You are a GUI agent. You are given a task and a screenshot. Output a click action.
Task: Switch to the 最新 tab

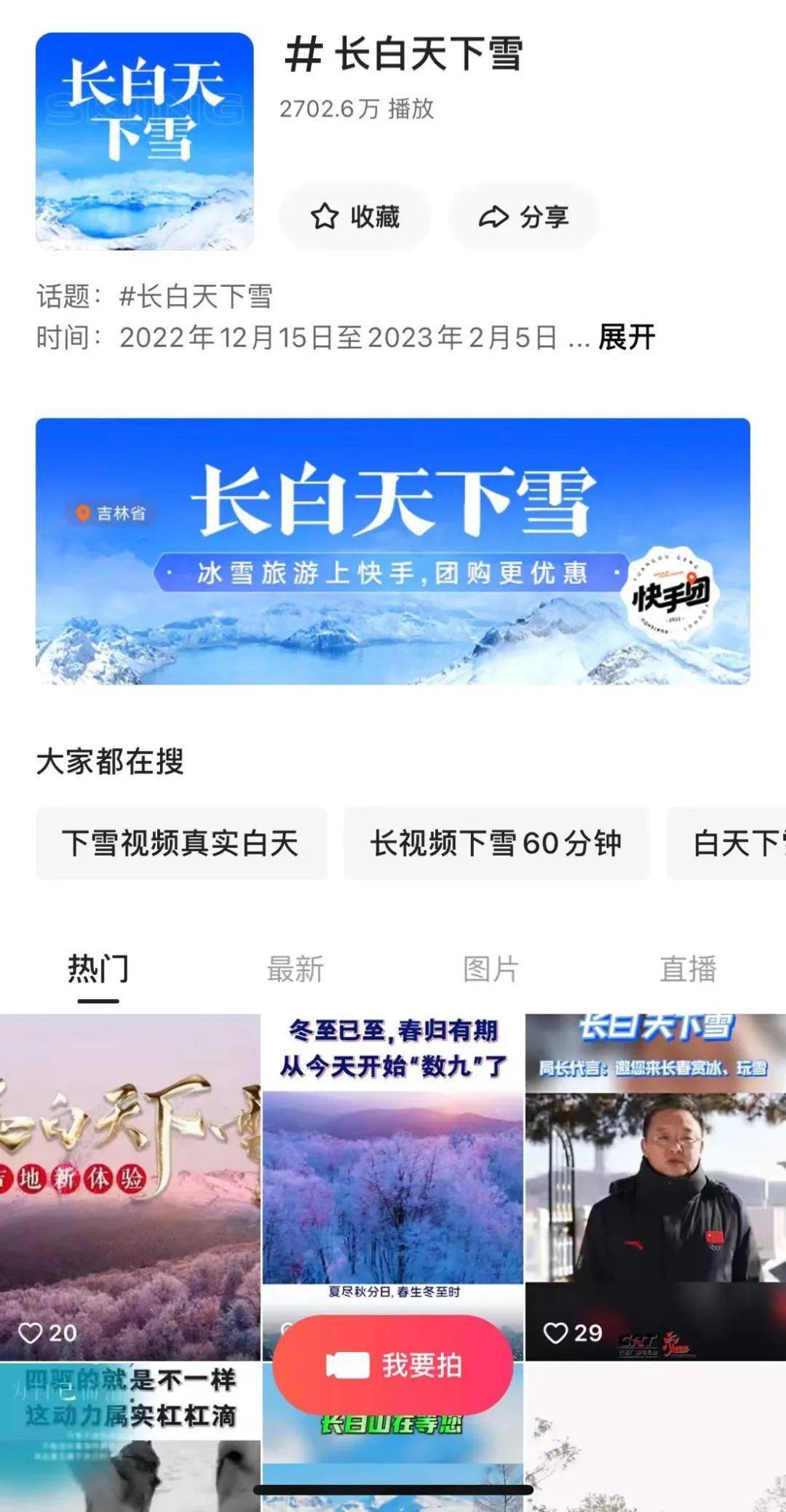pyautogui.click(x=295, y=969)
